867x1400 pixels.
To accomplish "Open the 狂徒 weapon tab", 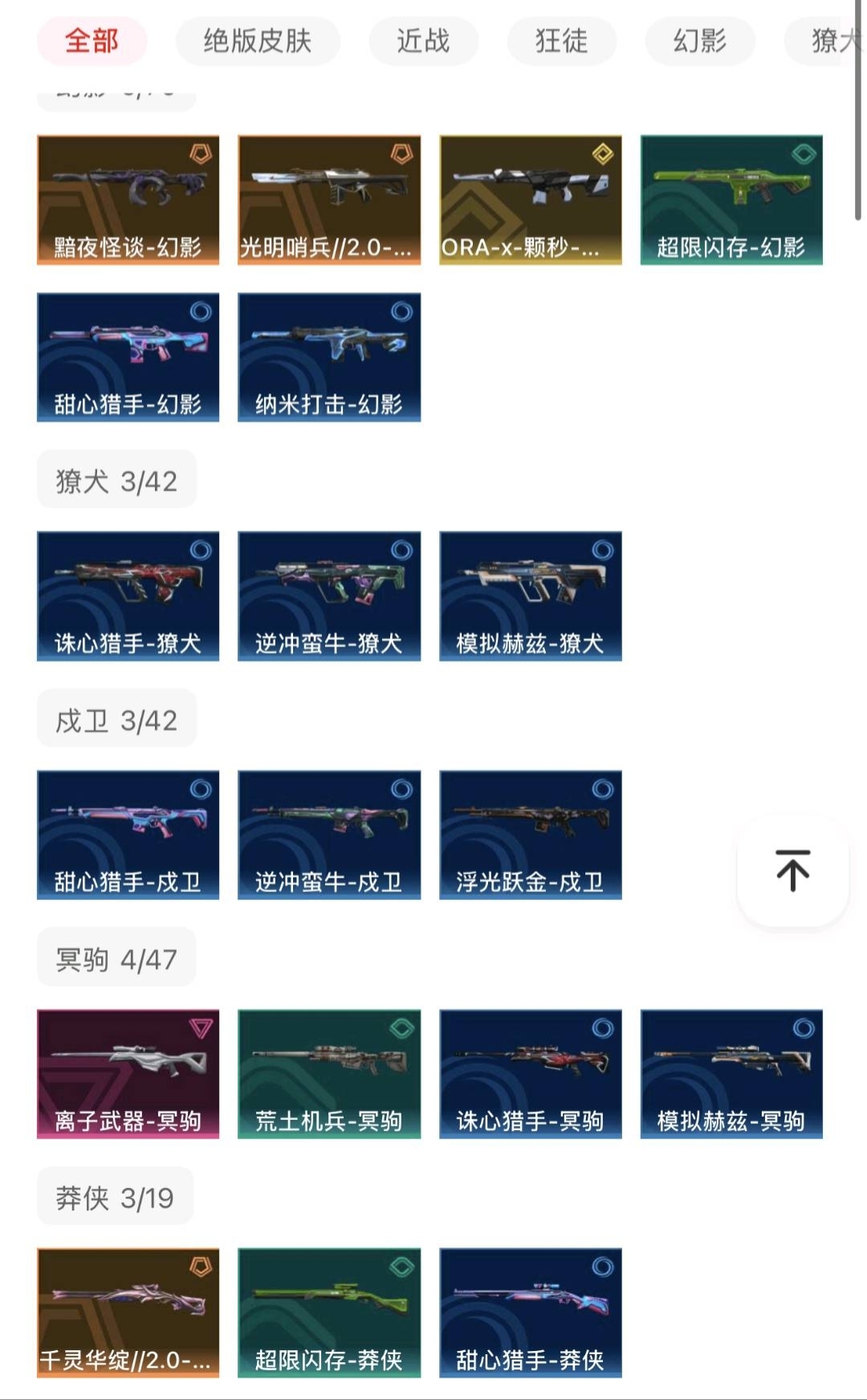I will pos(561,40).
